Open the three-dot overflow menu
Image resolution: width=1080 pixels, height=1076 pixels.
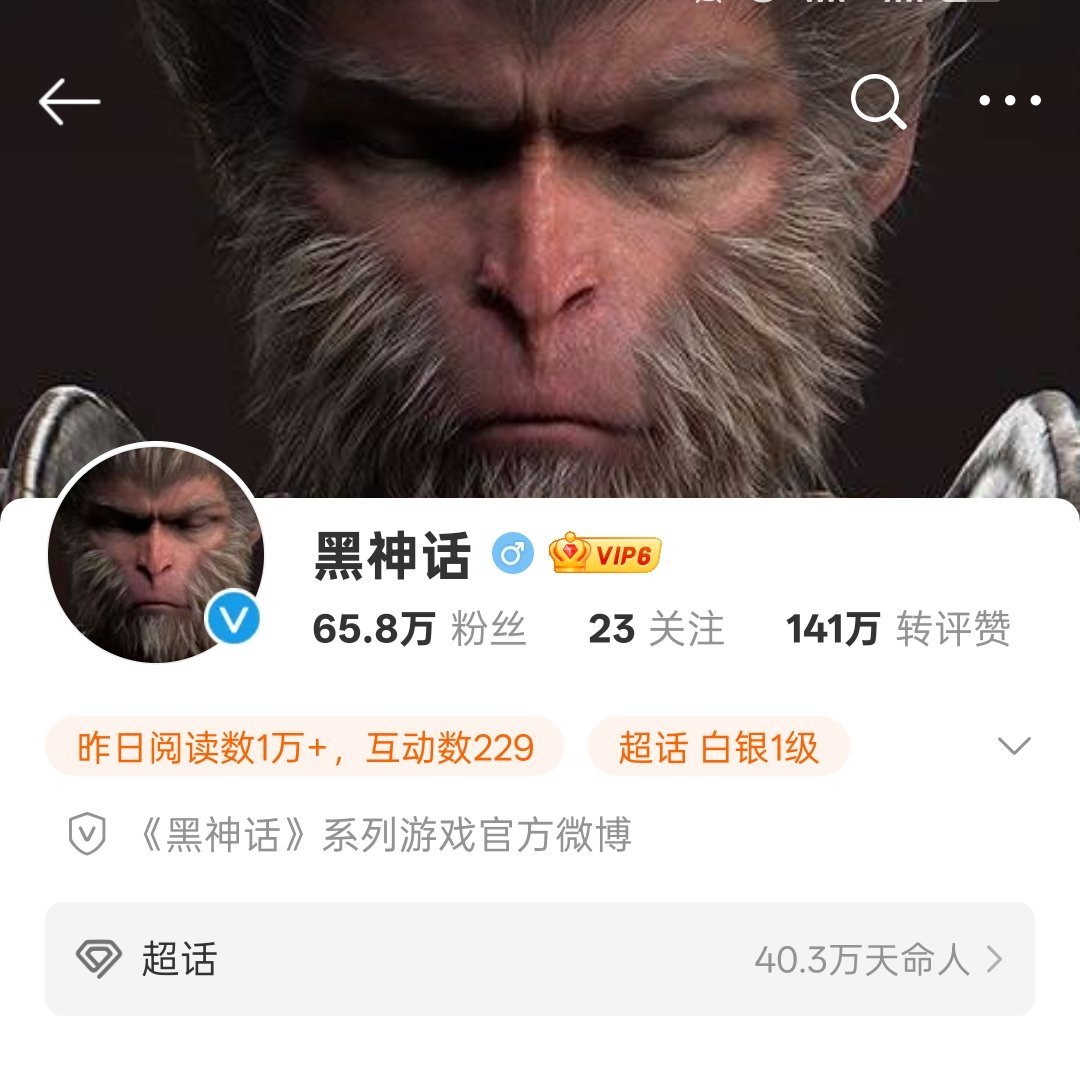[x=1009, y=100]
